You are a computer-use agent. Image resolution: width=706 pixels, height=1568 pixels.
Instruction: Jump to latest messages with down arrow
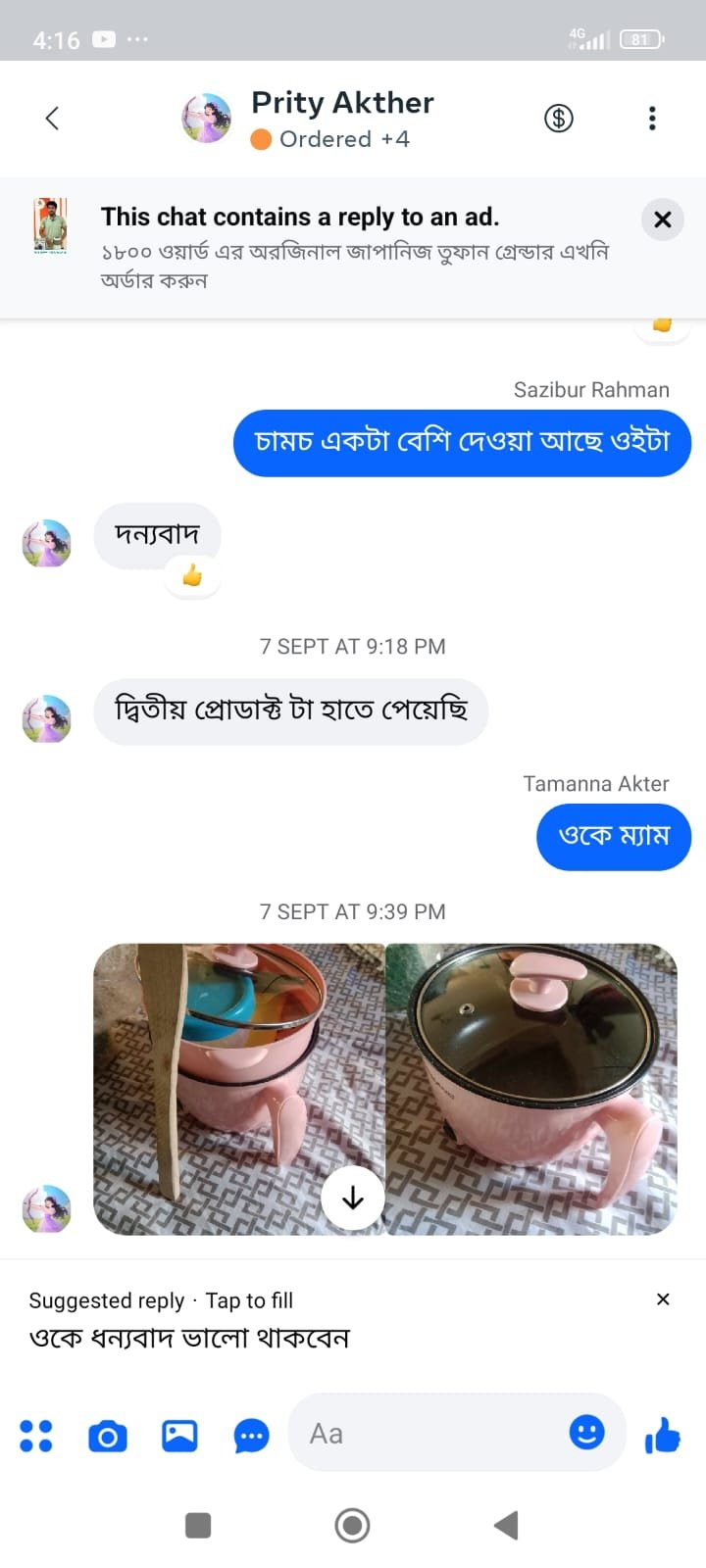pos(353,1198)
